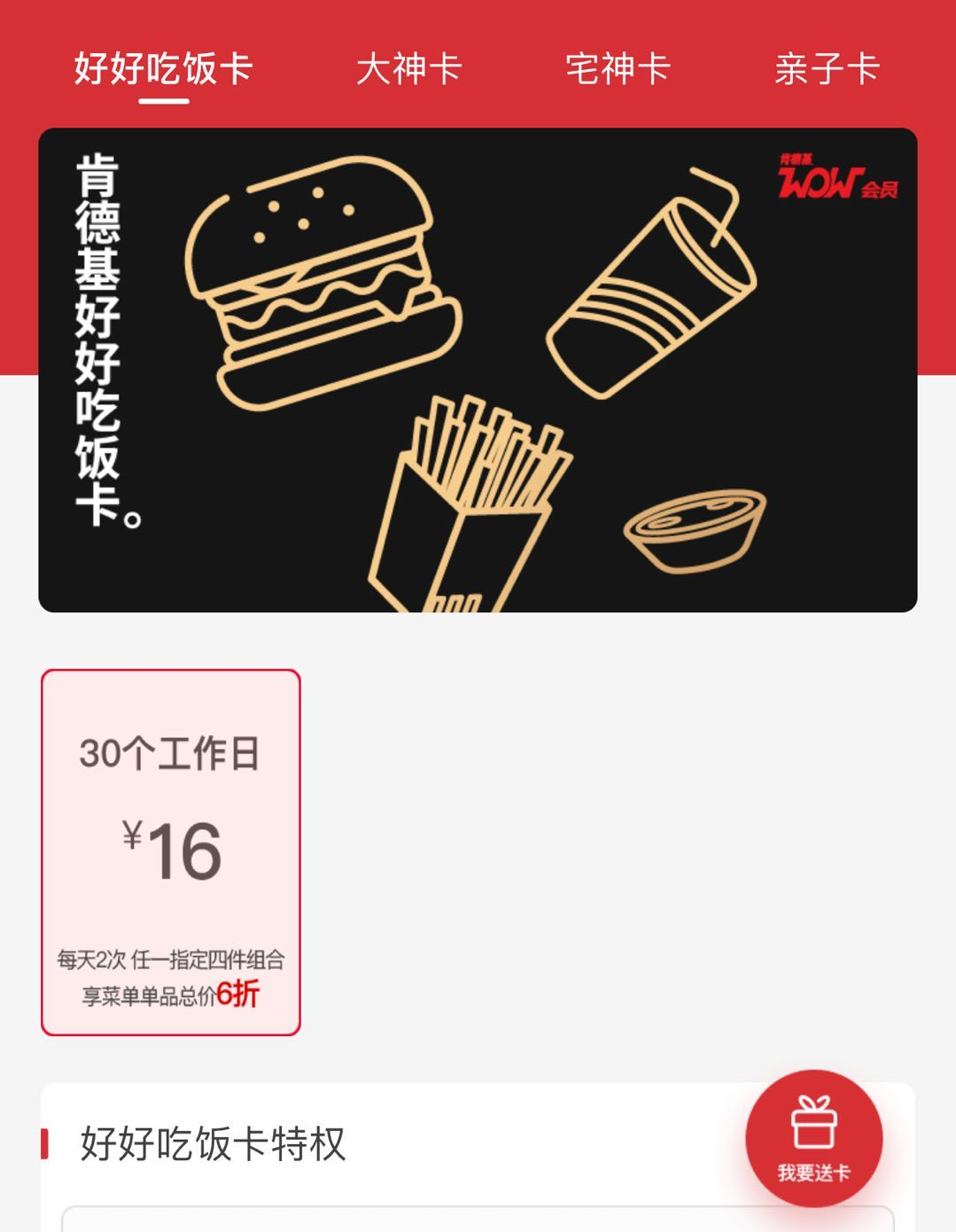Open the 宅神卡 tab
This screenshot has height=1232, width=956.
[x=618, y=69]
